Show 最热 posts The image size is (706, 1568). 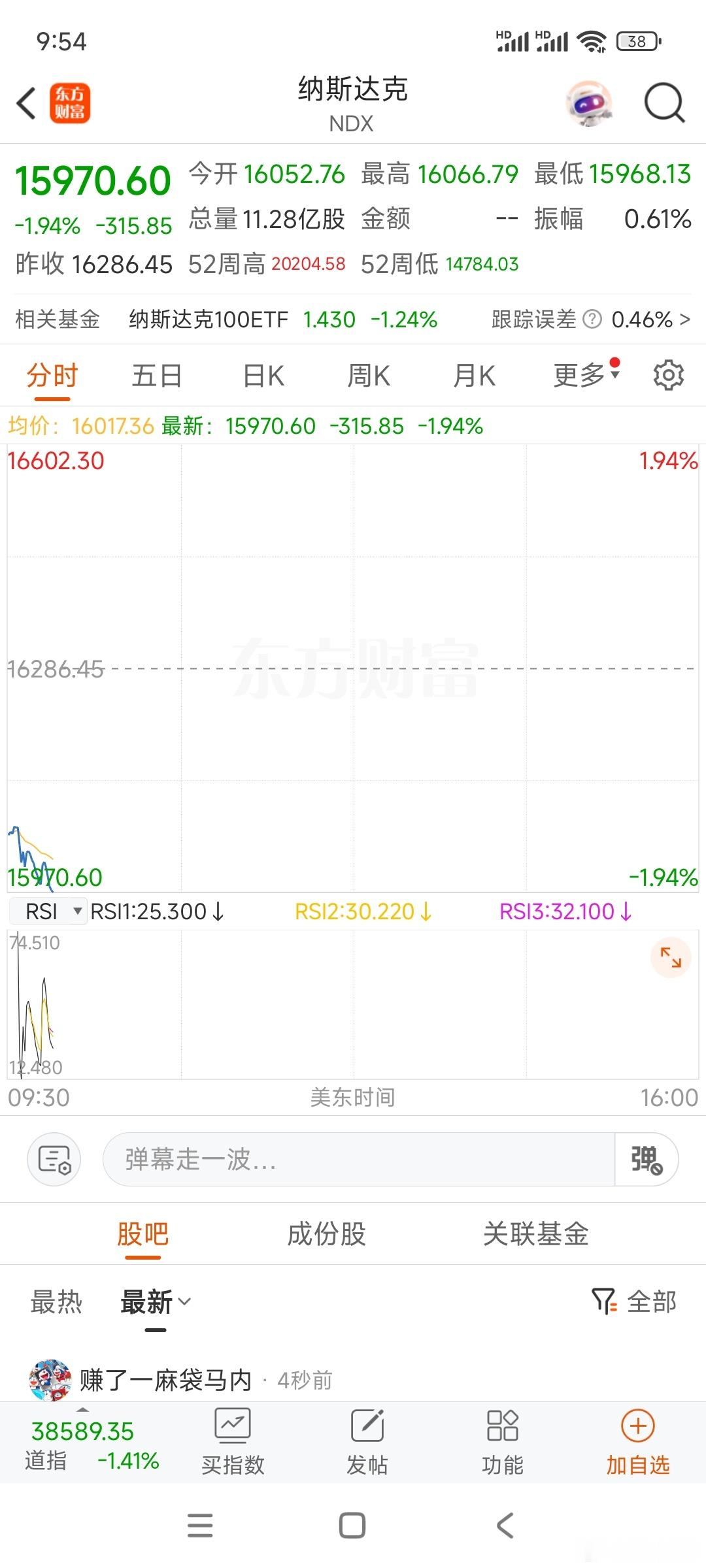click(x=56, y=1302)
